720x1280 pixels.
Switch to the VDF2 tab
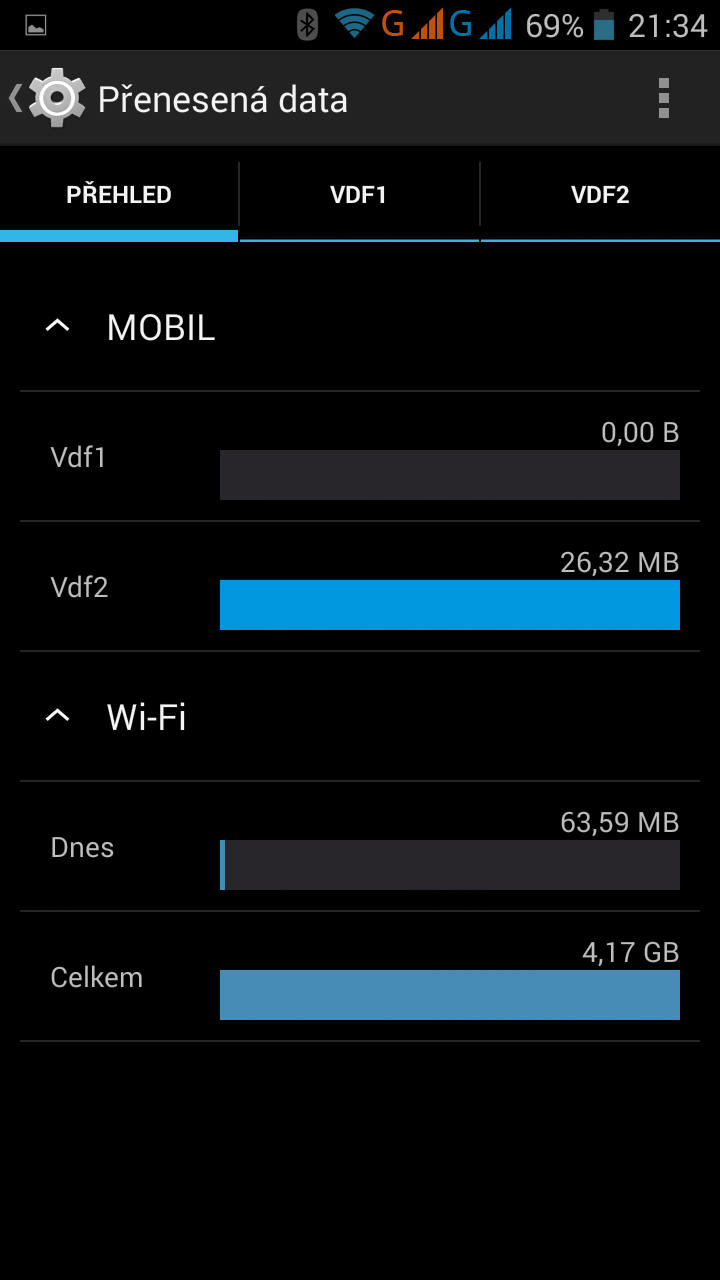pyautogui.click(x=600, y=195)
